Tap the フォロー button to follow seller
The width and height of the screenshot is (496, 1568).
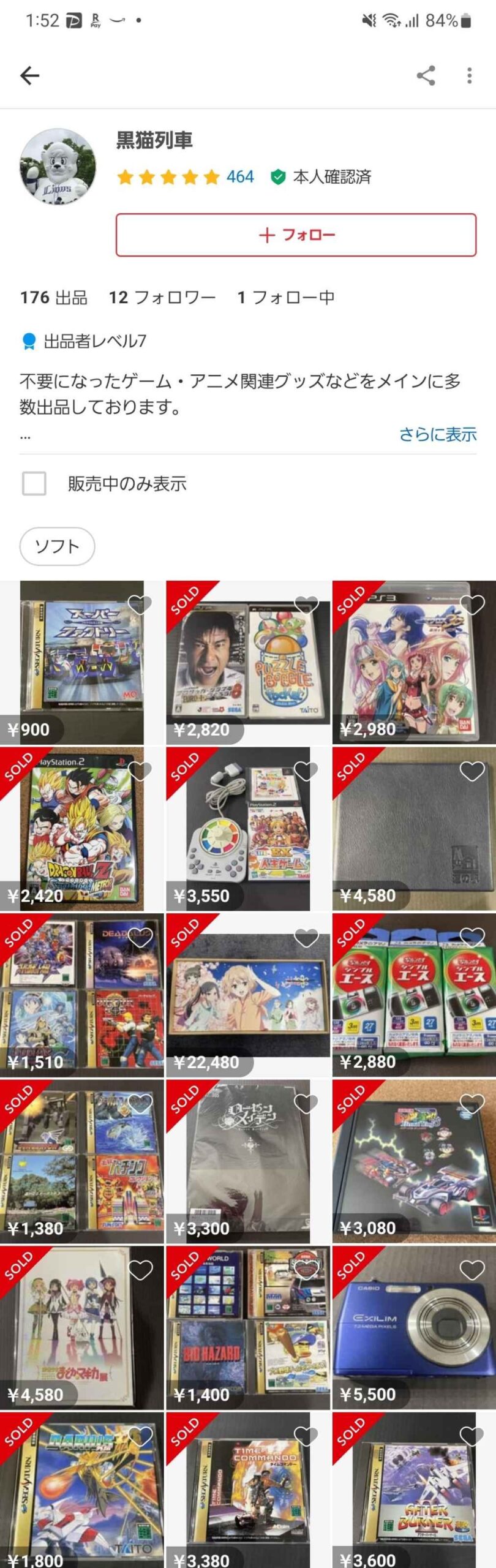click(296, 235)
